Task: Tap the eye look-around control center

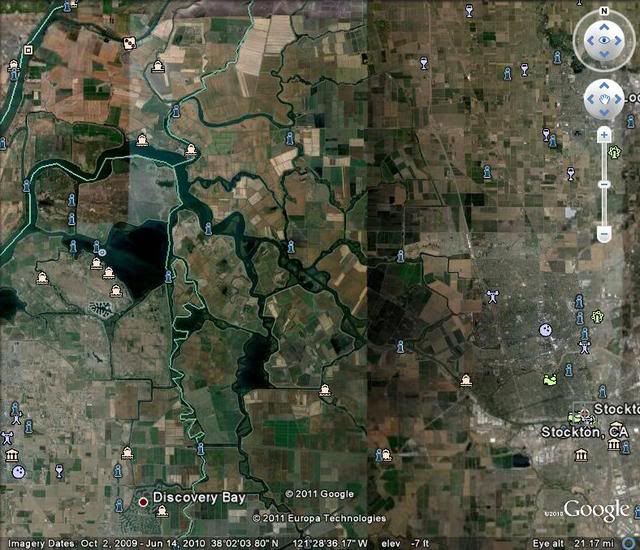Action: point(603,41)
